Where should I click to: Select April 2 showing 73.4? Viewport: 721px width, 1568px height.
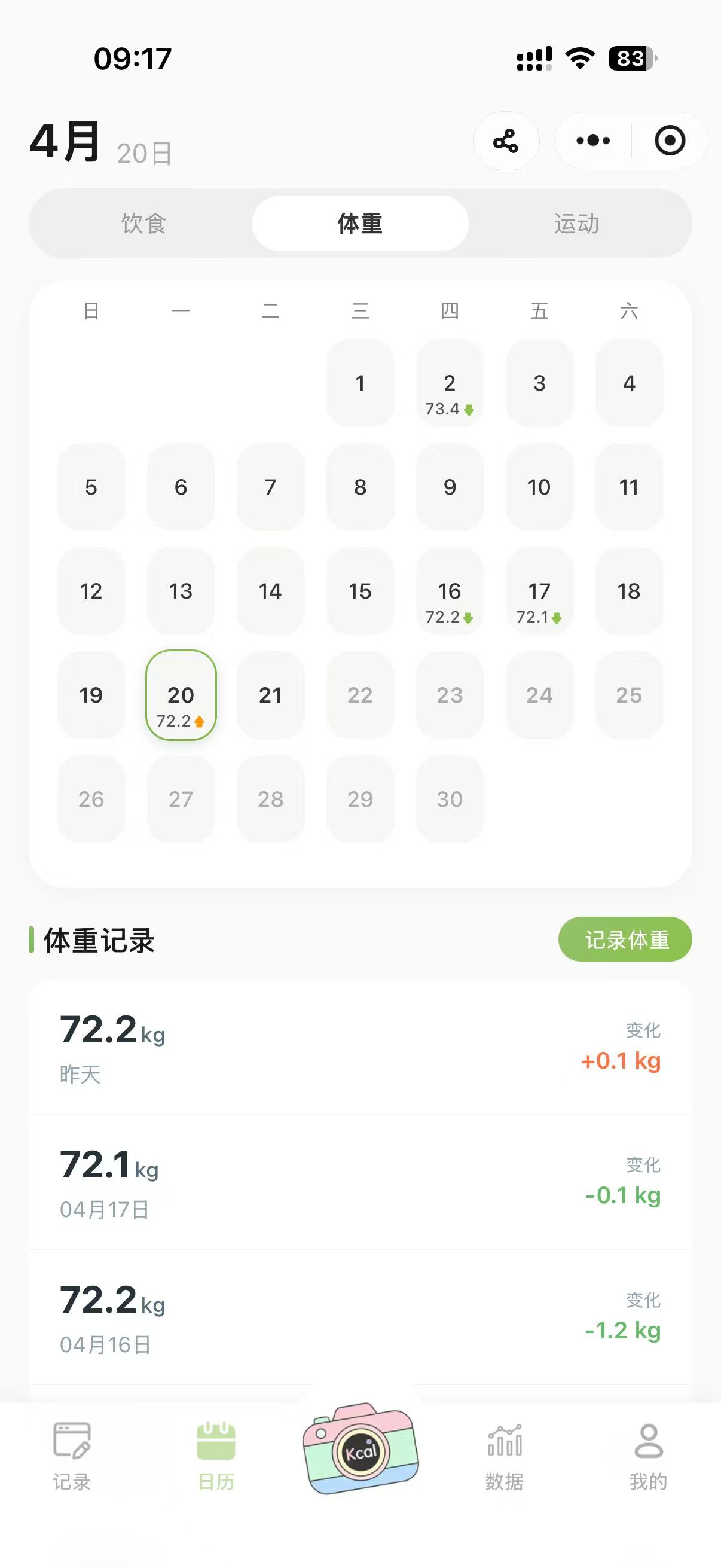click(450, 383)
